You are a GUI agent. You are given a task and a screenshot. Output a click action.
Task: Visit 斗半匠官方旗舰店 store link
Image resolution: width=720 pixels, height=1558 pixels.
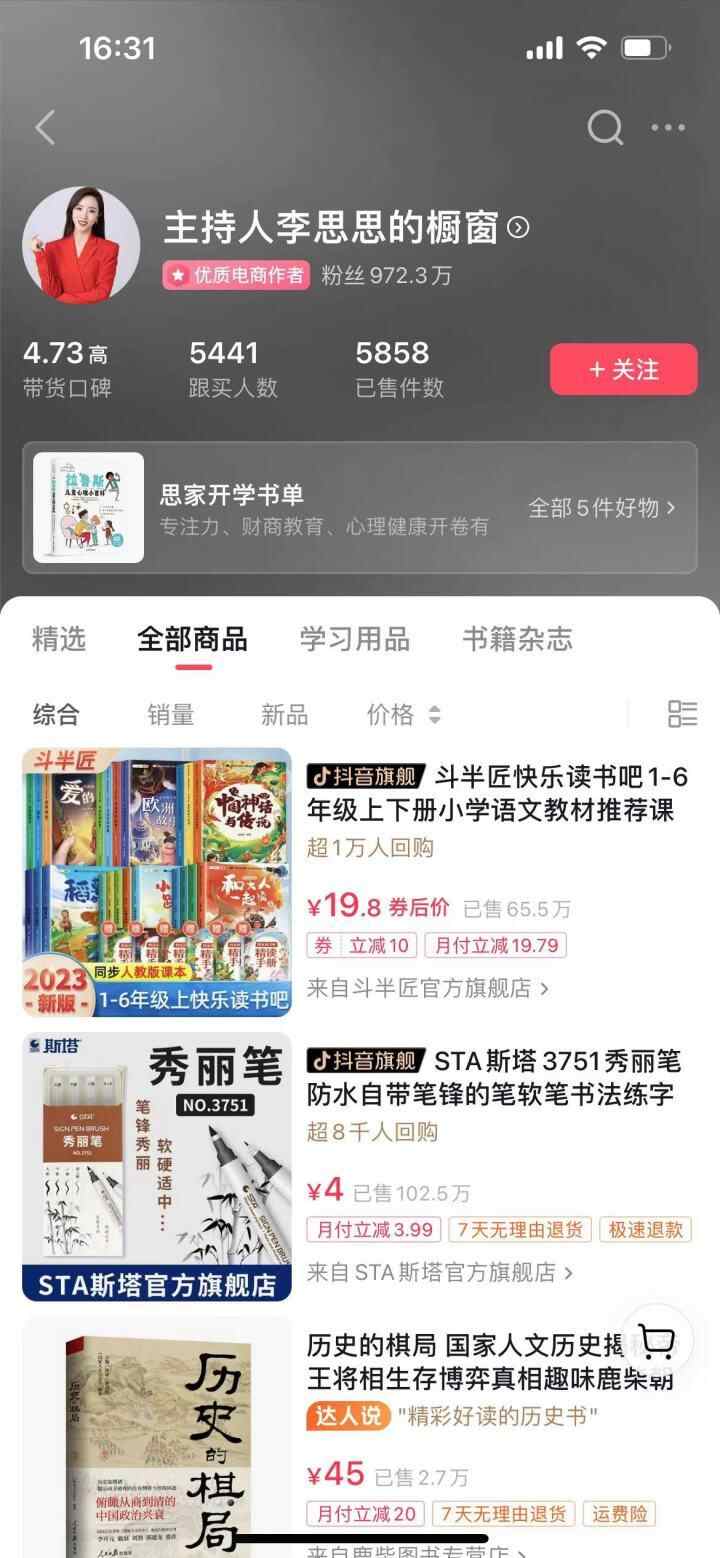tap(428, 988)
